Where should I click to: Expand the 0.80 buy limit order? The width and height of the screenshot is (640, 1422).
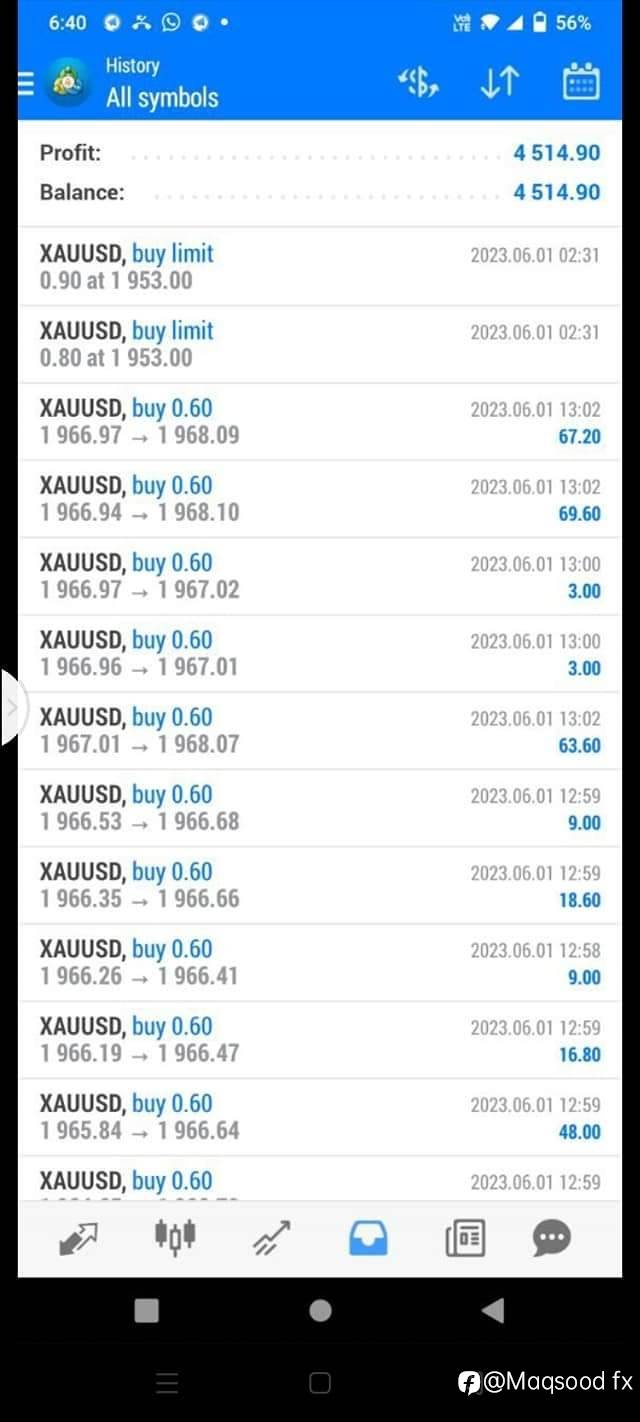click(x=319, y=344)
